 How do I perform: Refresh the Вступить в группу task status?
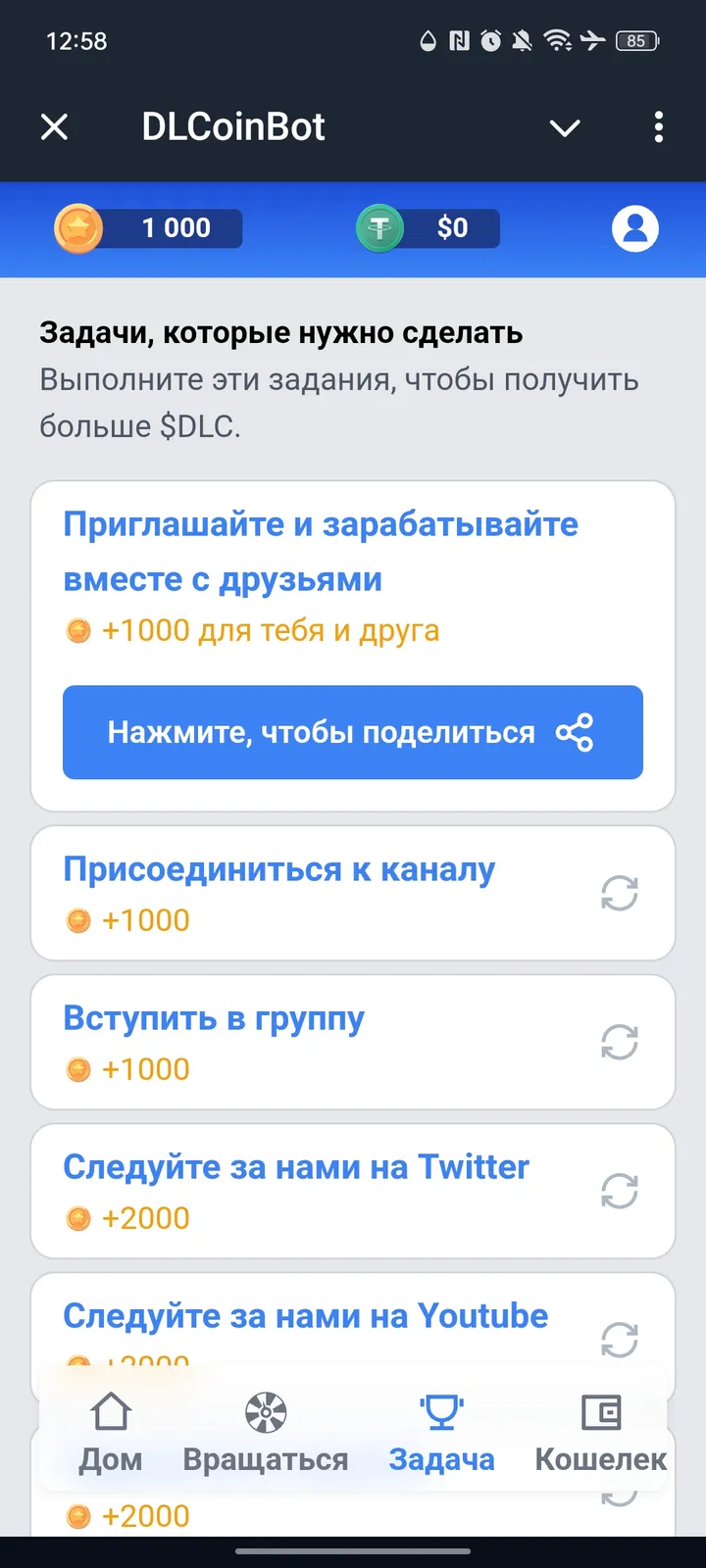coord(619,1042)
